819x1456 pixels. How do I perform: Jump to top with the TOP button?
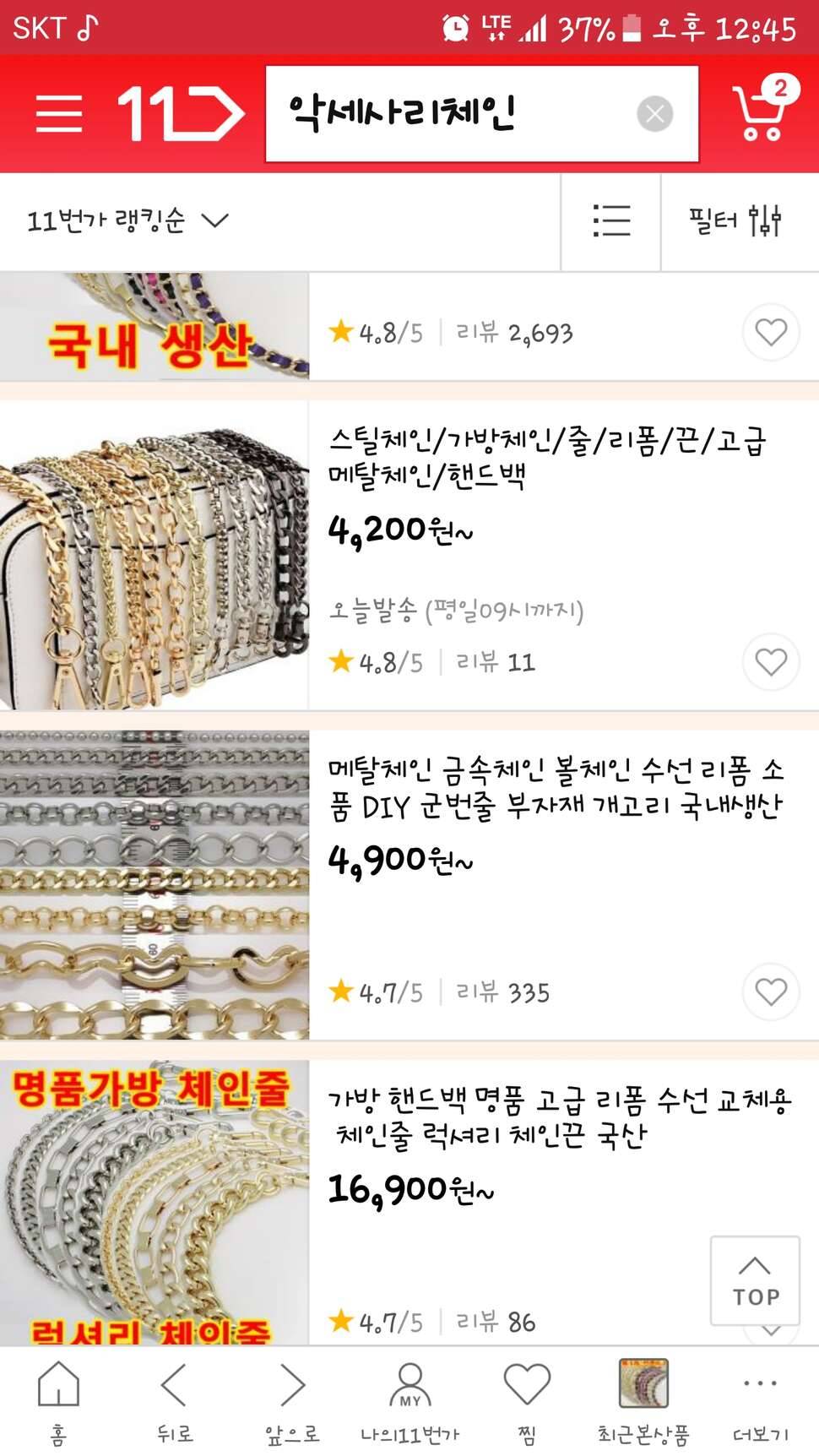click(x=755, y=1281)
